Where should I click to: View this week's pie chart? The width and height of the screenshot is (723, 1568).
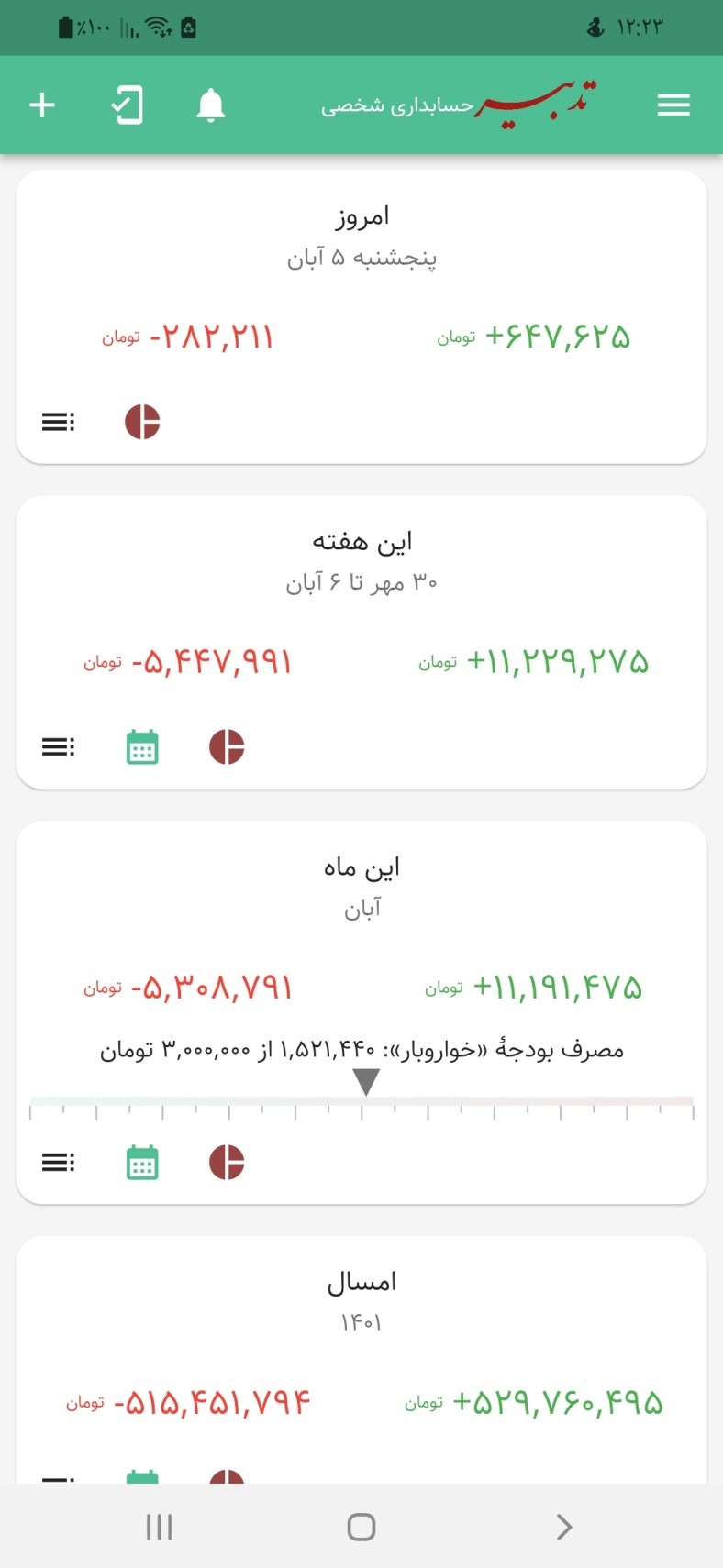coord(227,747)
